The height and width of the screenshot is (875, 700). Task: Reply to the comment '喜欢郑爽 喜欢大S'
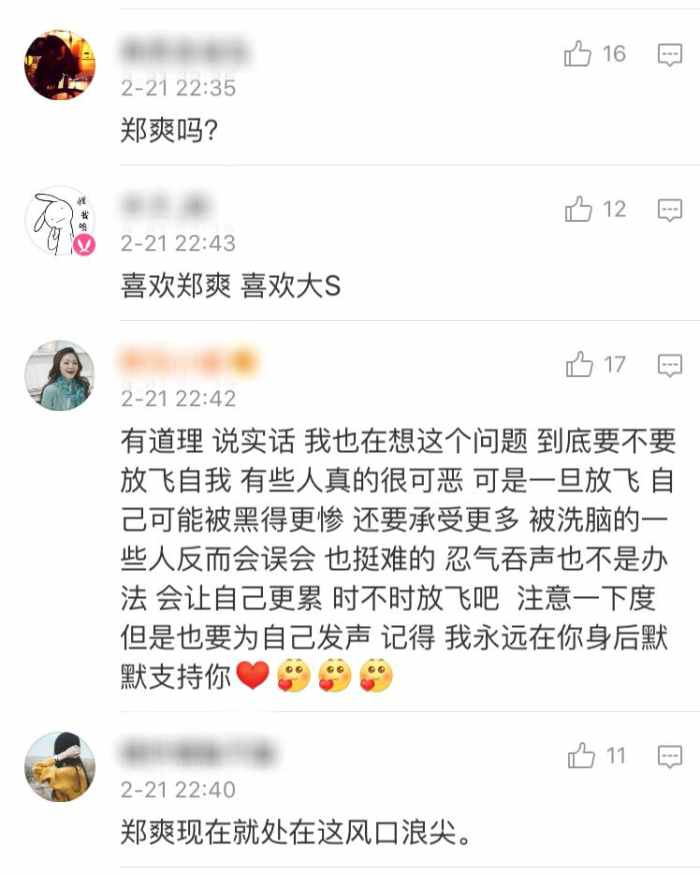[x=669, y=210]
